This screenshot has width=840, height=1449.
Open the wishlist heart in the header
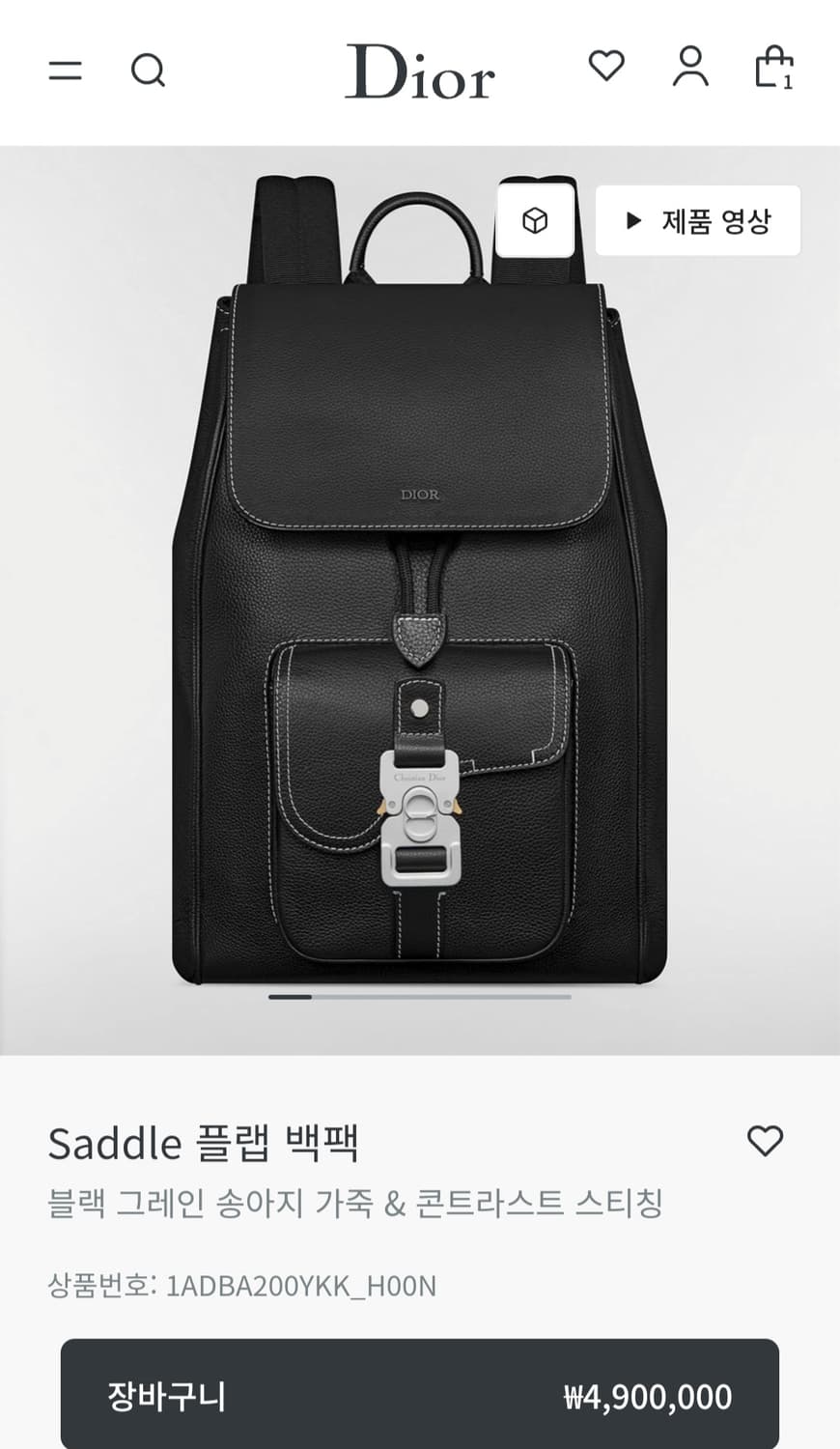tap(606, 69)
